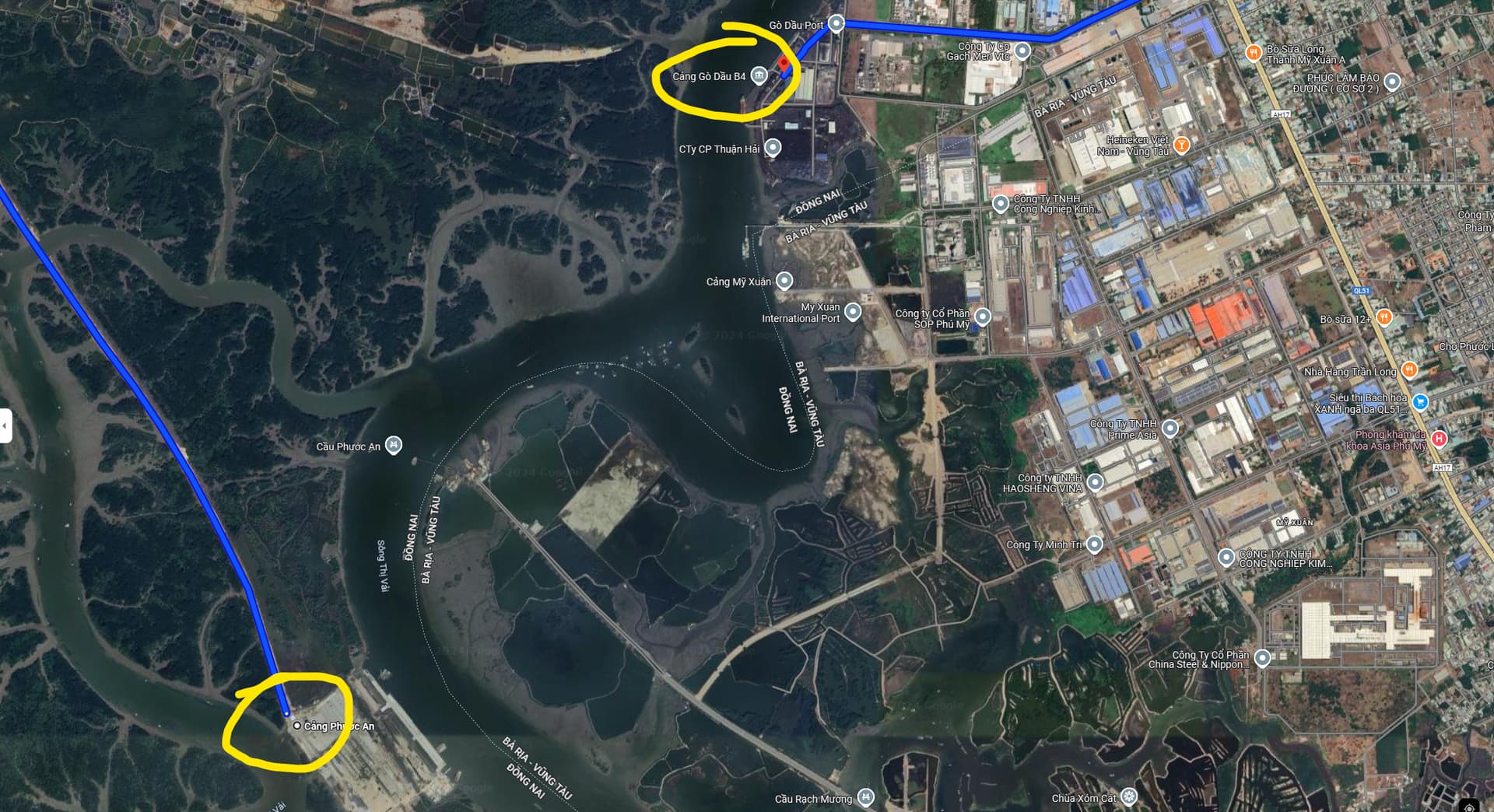The image size is (1494, 812).
Task: Open Công ty TNHH HAOSHENG VINA marker
Action: (1095, 482)
